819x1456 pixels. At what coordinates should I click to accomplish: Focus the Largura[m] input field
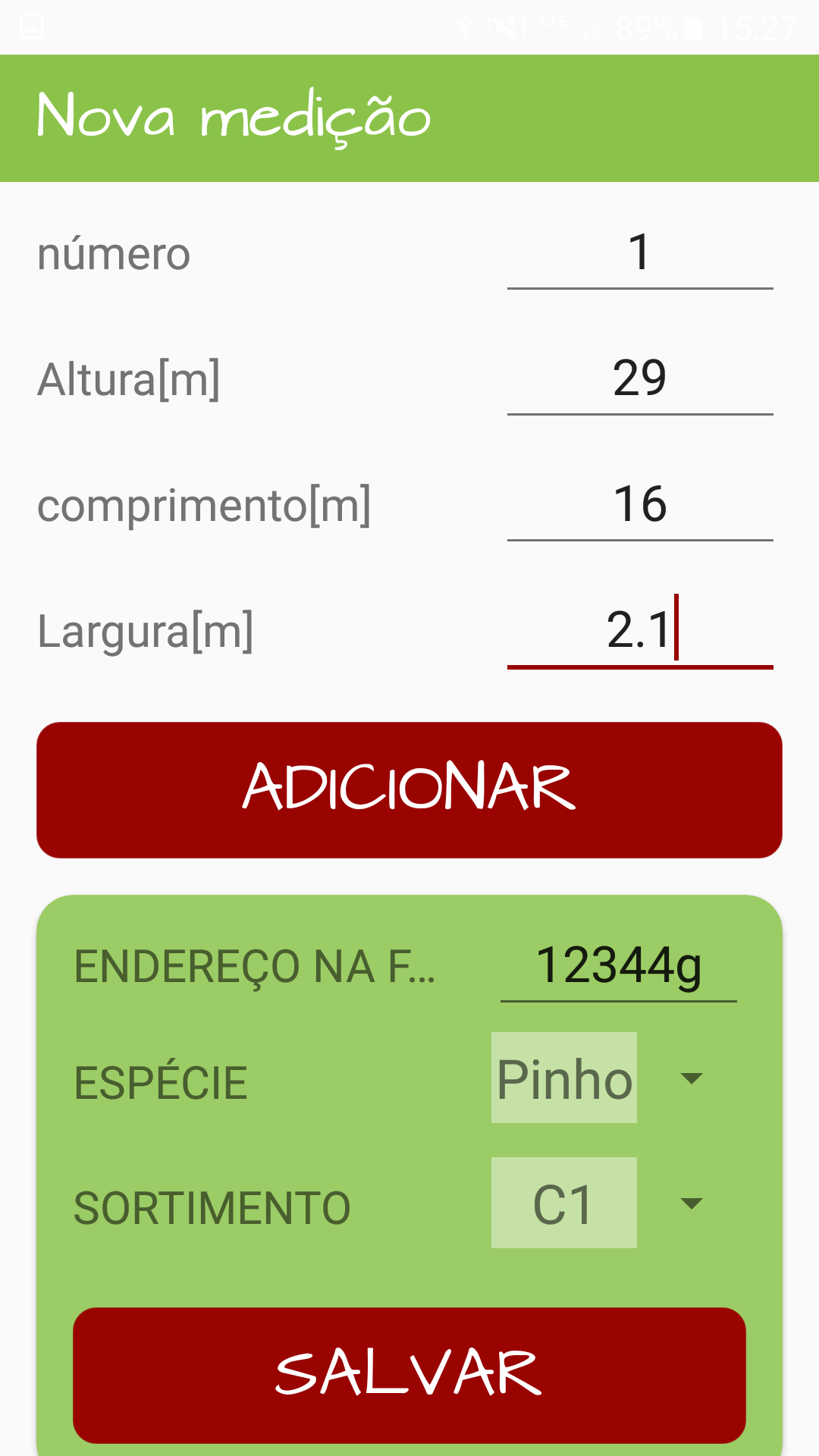tap(640, 631)
